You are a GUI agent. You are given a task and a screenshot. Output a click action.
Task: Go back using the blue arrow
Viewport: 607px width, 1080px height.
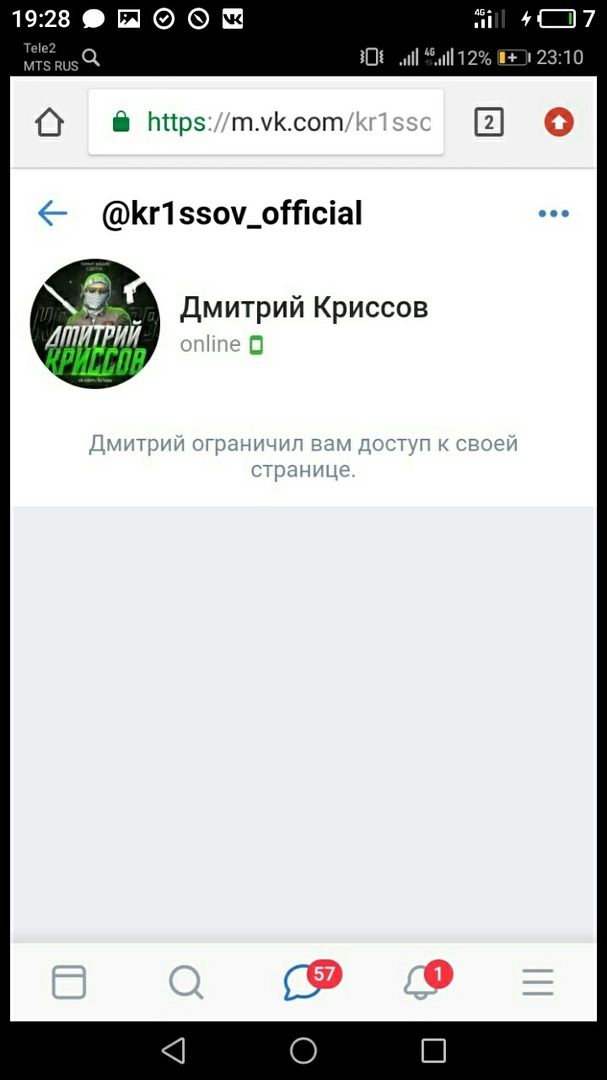[x=52, y=213]
